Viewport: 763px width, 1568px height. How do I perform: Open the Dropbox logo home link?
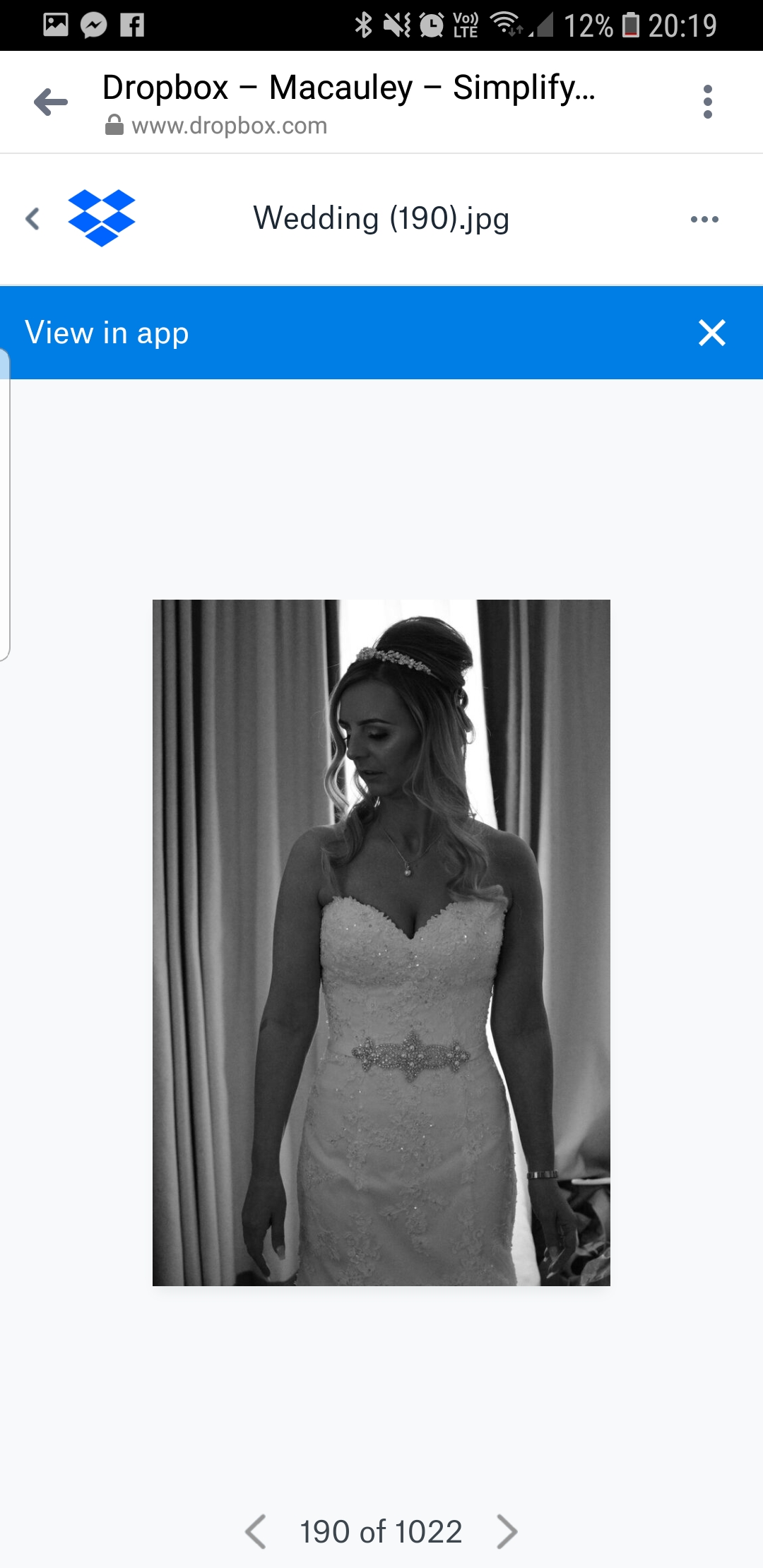[102, 218]
